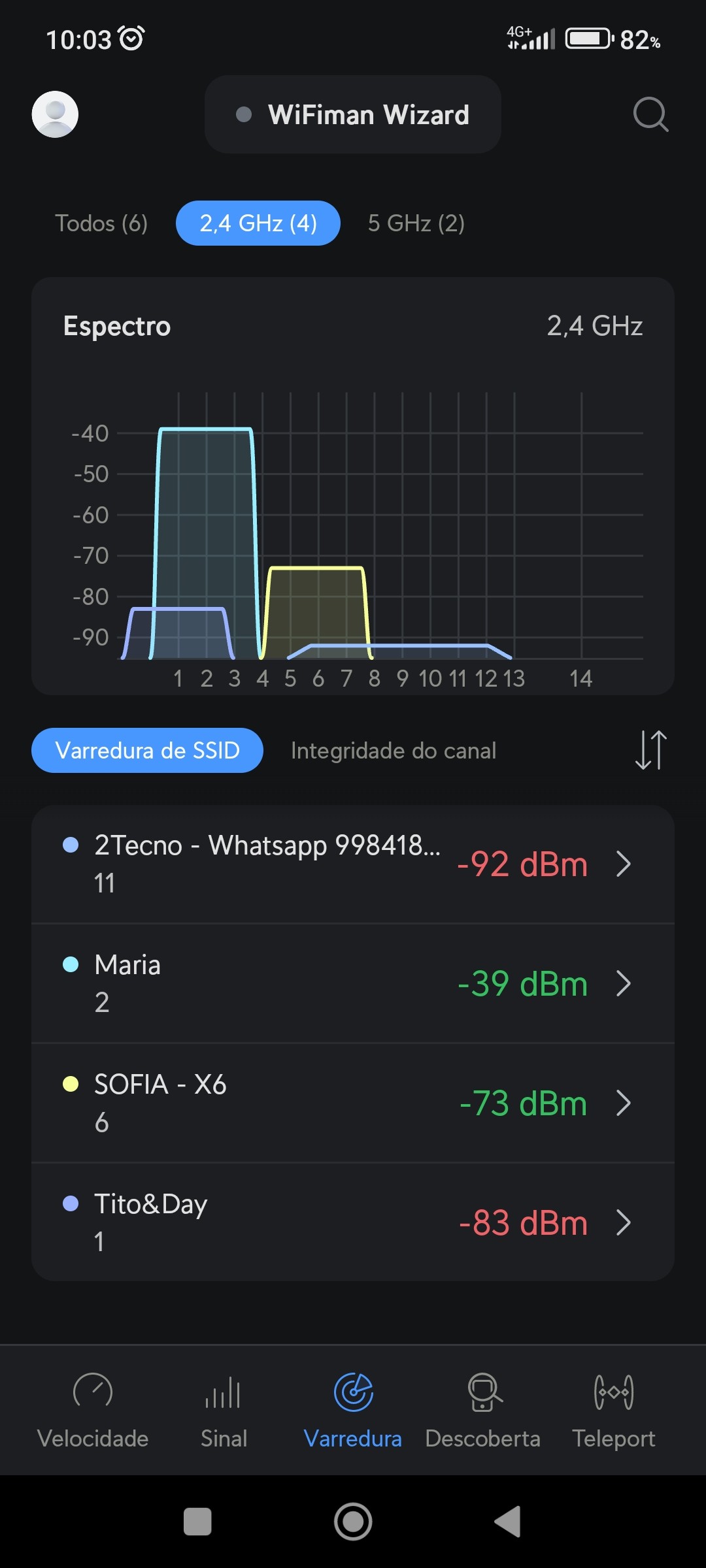Viewport: 706px width, 1568px height.
Task: Show the 5 GHz (2) networks
Action: [x=416, y=223]
